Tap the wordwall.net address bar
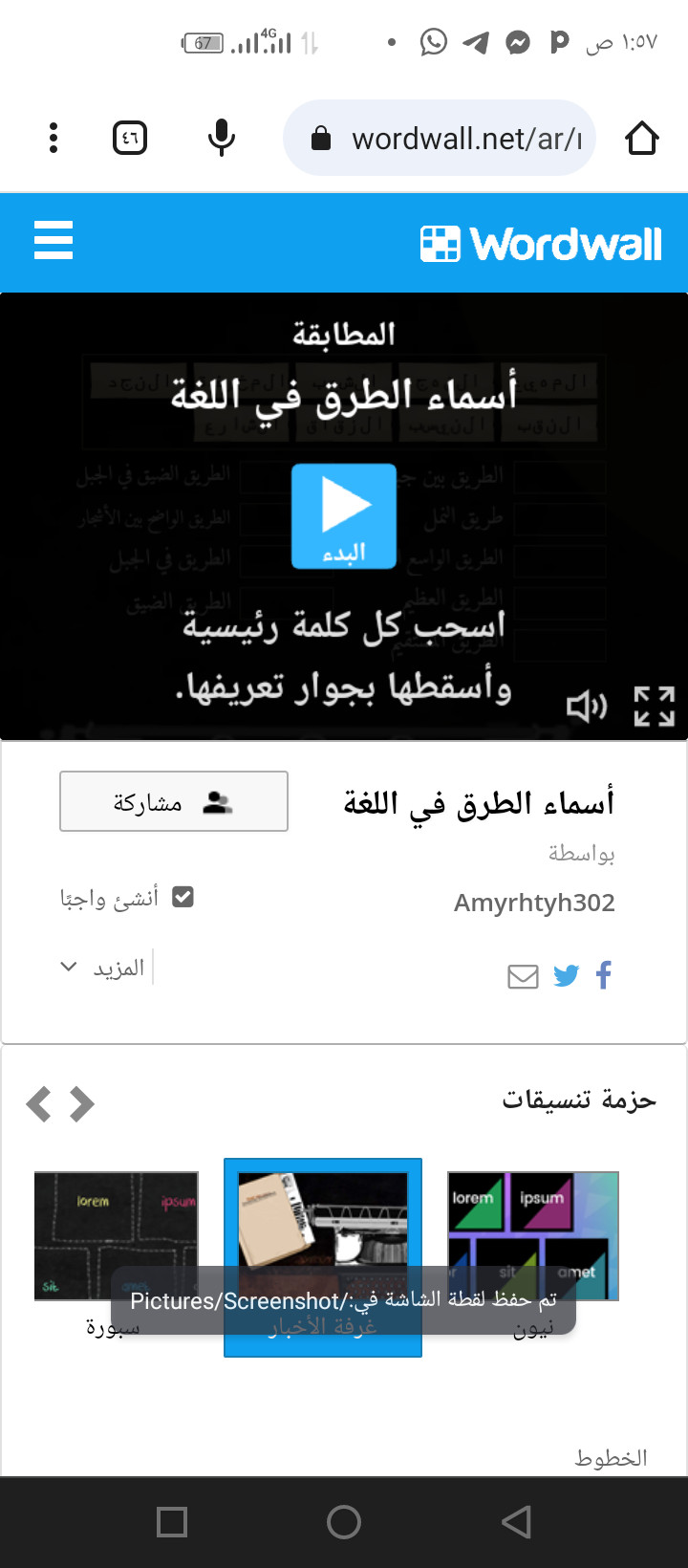 449,139
